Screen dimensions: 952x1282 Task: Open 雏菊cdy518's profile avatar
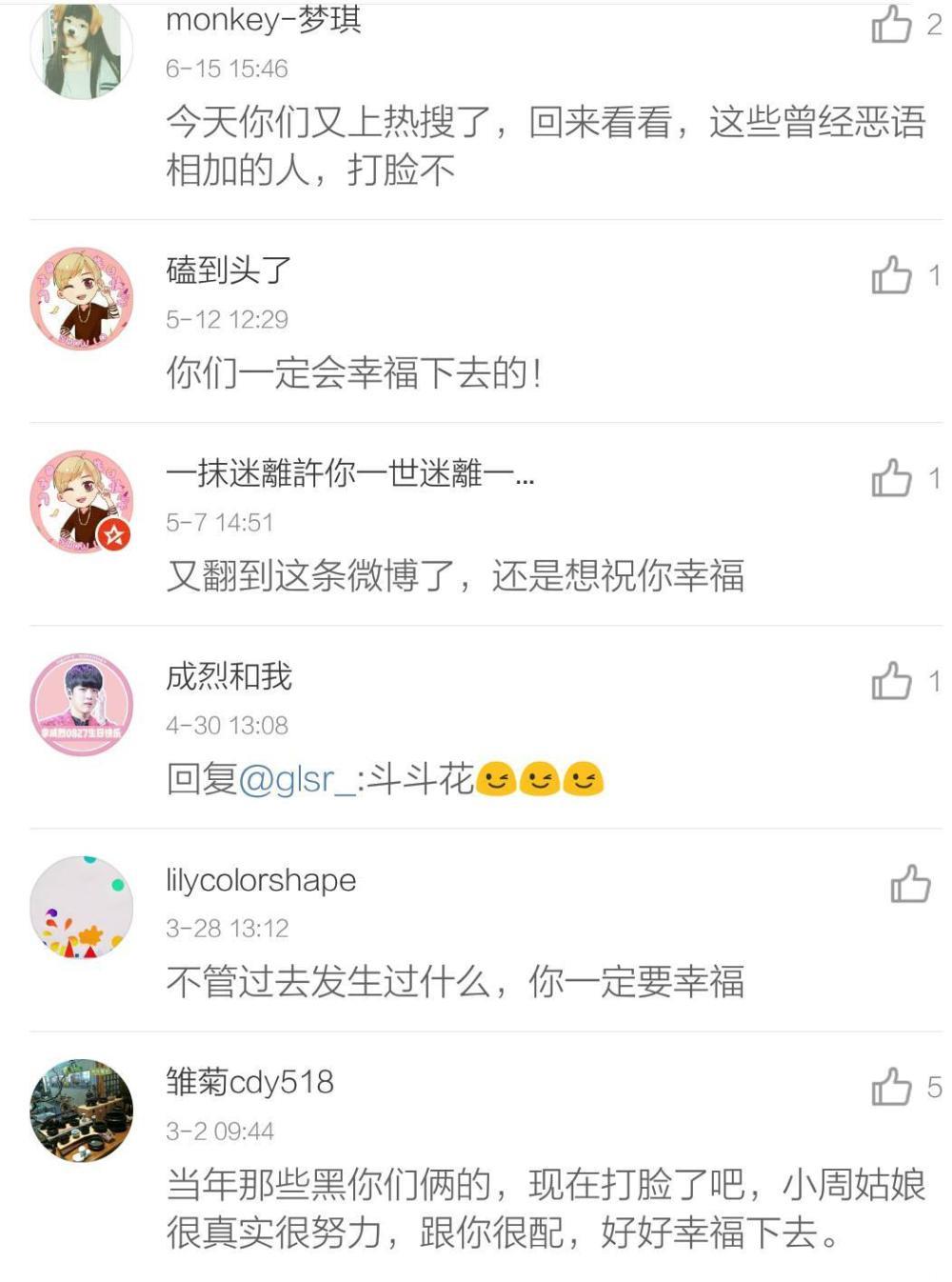[x=81, y=1111]
